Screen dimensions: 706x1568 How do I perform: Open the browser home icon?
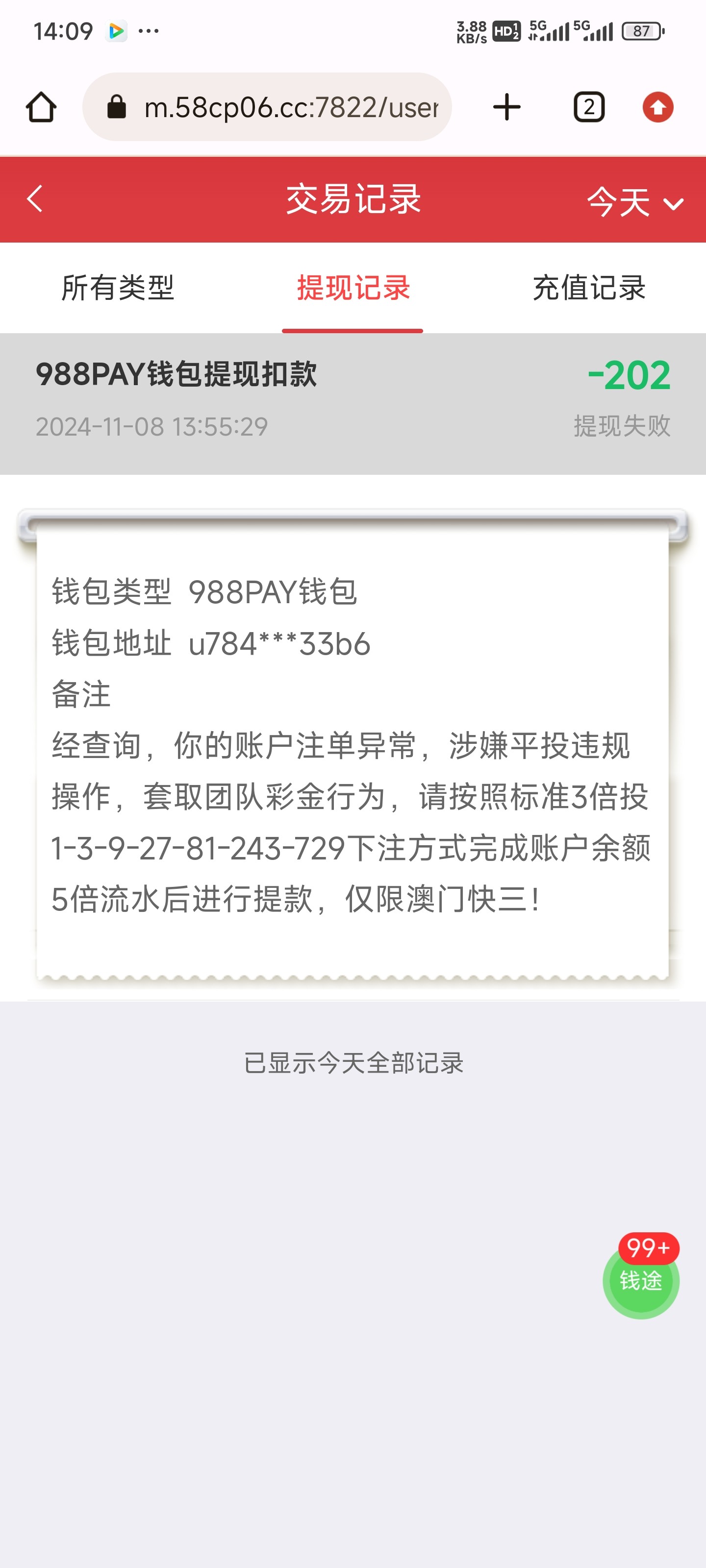point(40,106)
